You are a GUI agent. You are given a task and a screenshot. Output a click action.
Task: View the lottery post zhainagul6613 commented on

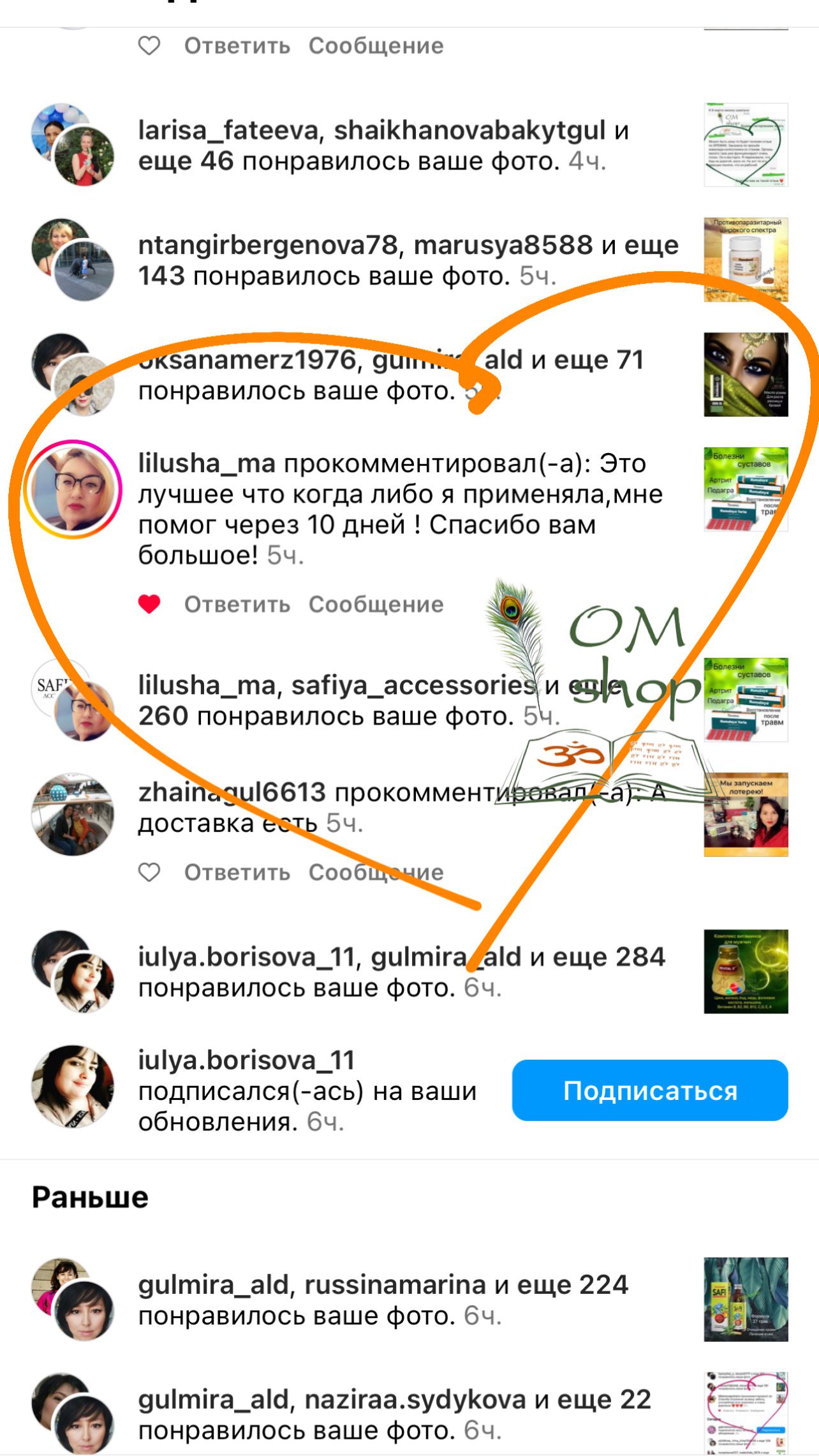[746, 815]
